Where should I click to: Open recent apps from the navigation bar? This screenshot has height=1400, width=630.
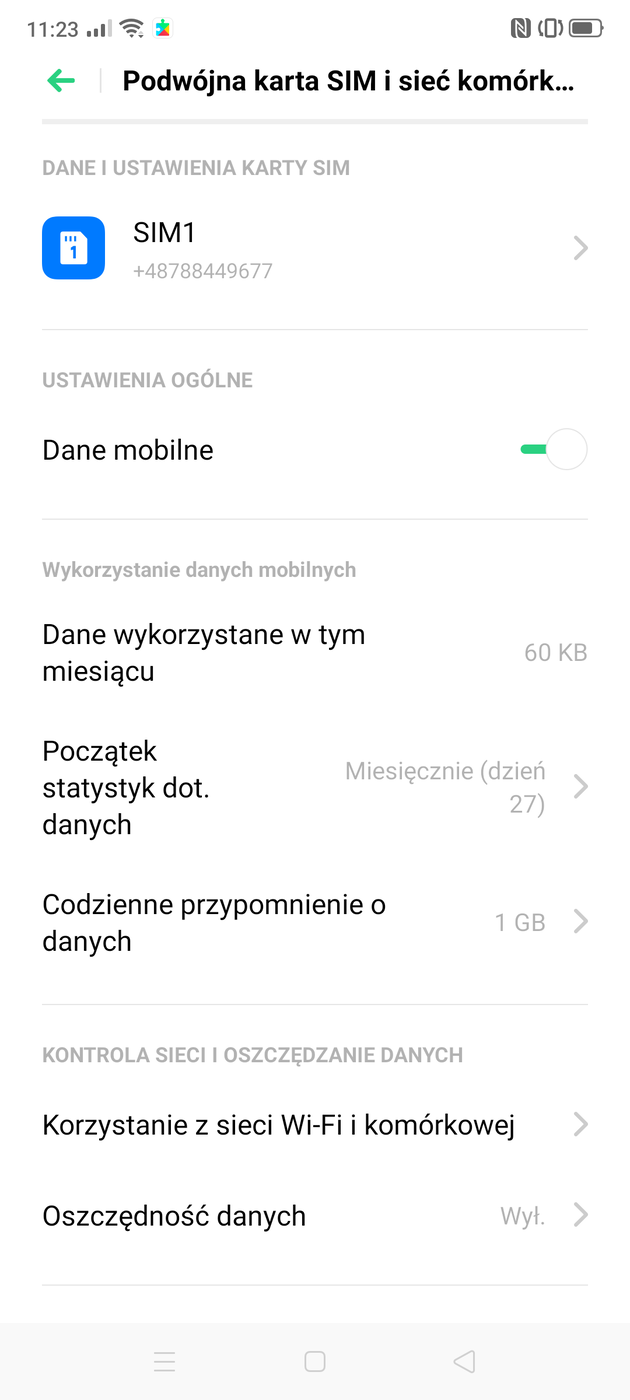click(x=165, y=1361)
